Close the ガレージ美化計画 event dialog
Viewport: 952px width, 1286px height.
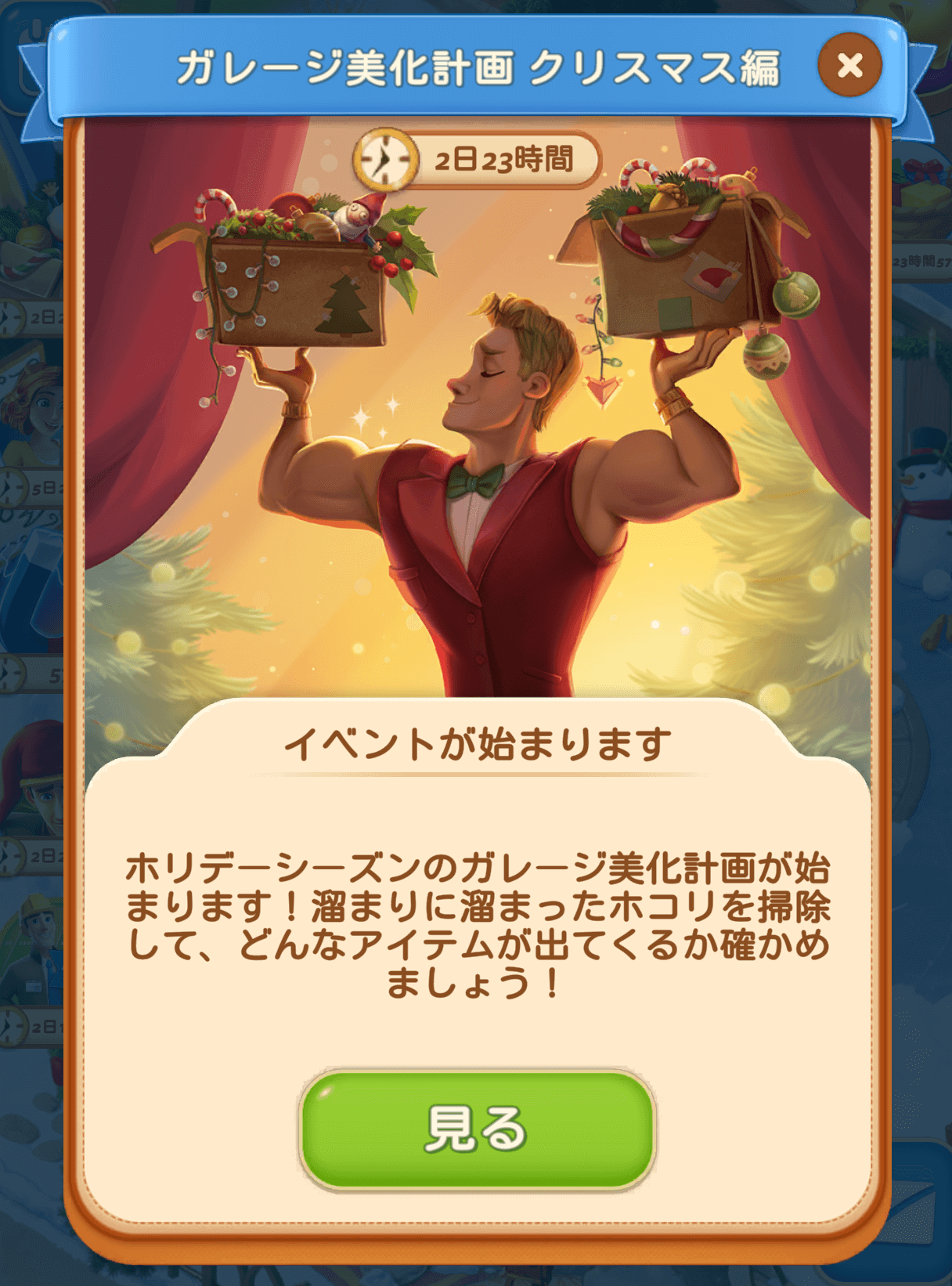tap(849, 65)
